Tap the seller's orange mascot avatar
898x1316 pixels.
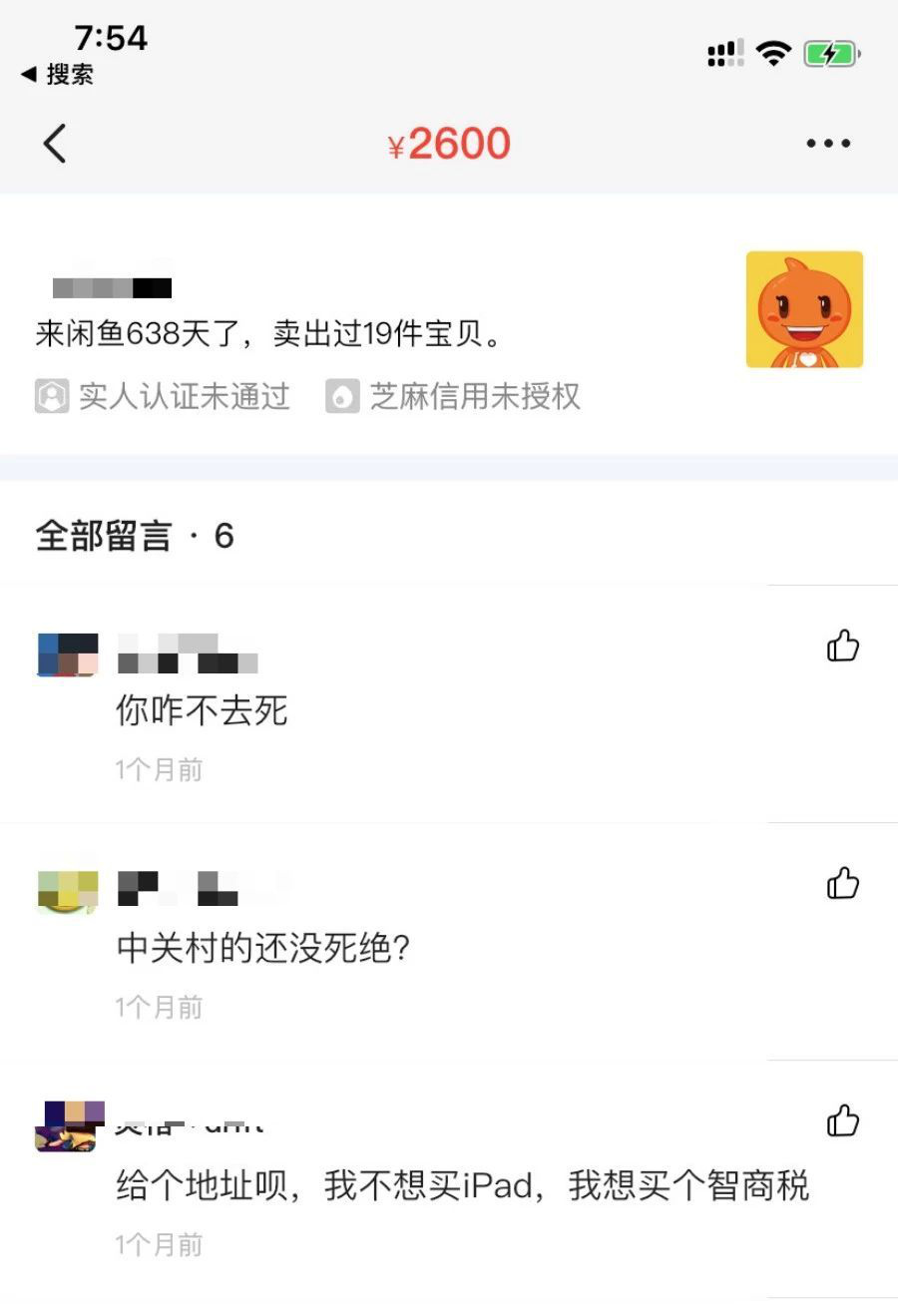tap(805, 310)
